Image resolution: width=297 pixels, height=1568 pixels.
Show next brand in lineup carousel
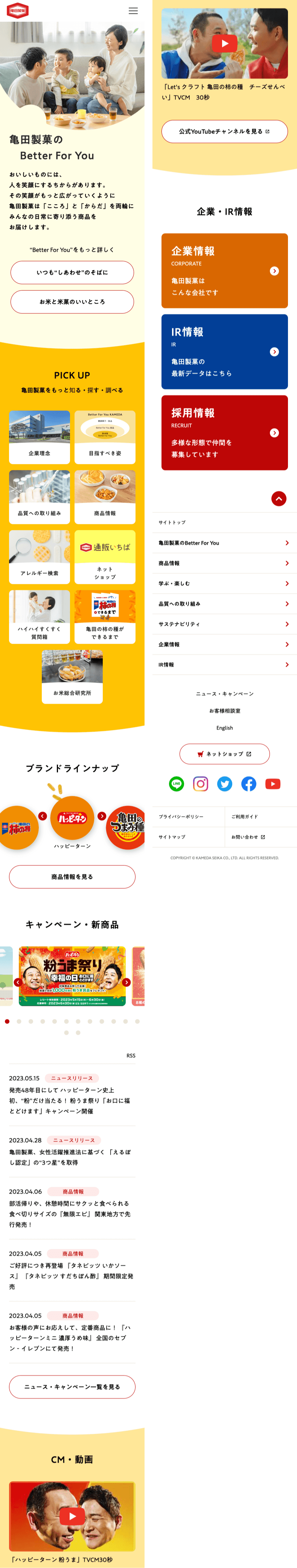tap(102, 816)
